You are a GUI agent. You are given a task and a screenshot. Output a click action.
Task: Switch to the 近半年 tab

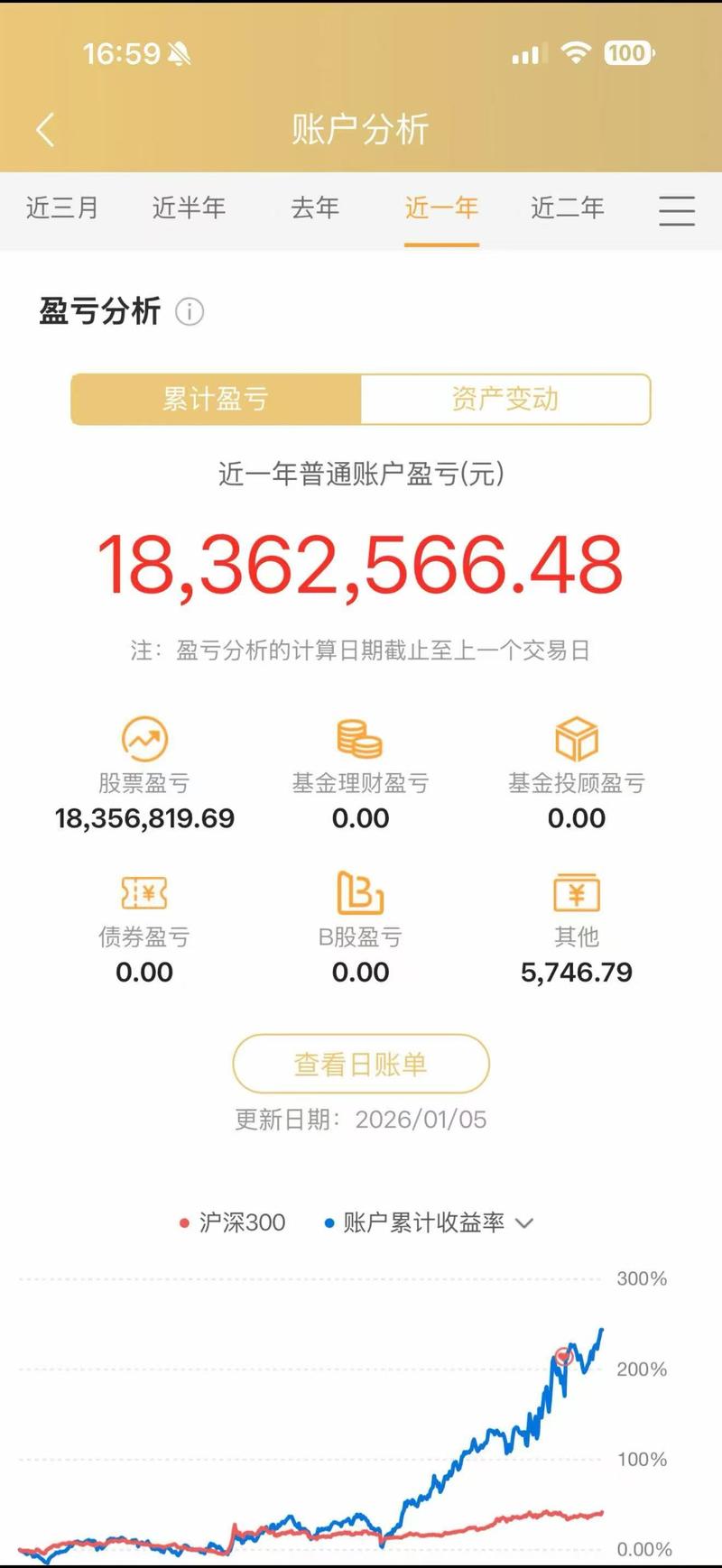189,208
